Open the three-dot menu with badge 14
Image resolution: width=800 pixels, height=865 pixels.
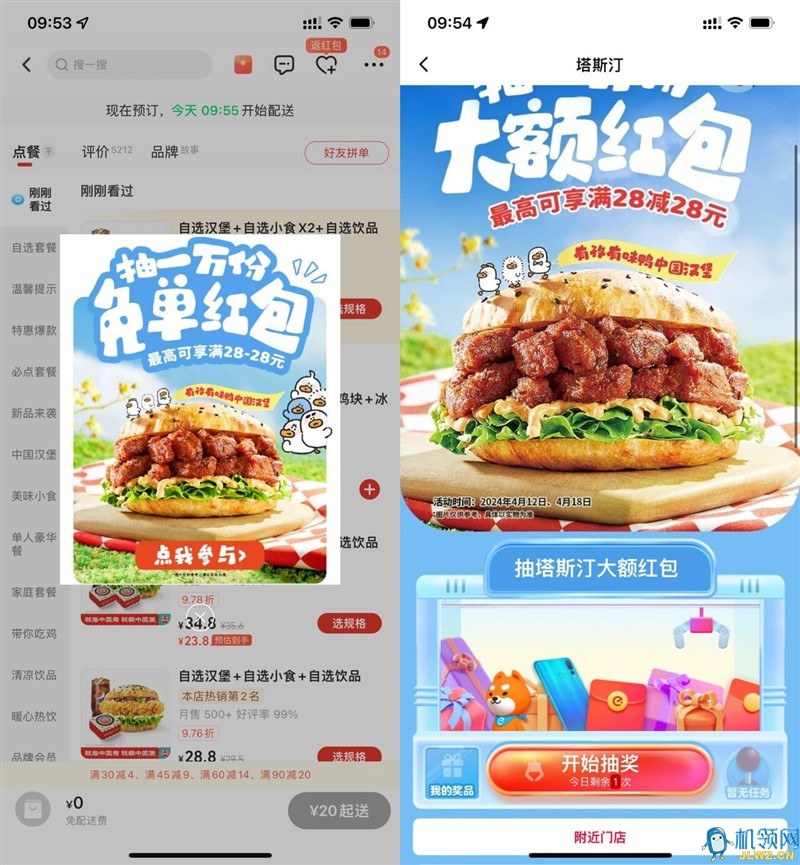tap(374, 65)
